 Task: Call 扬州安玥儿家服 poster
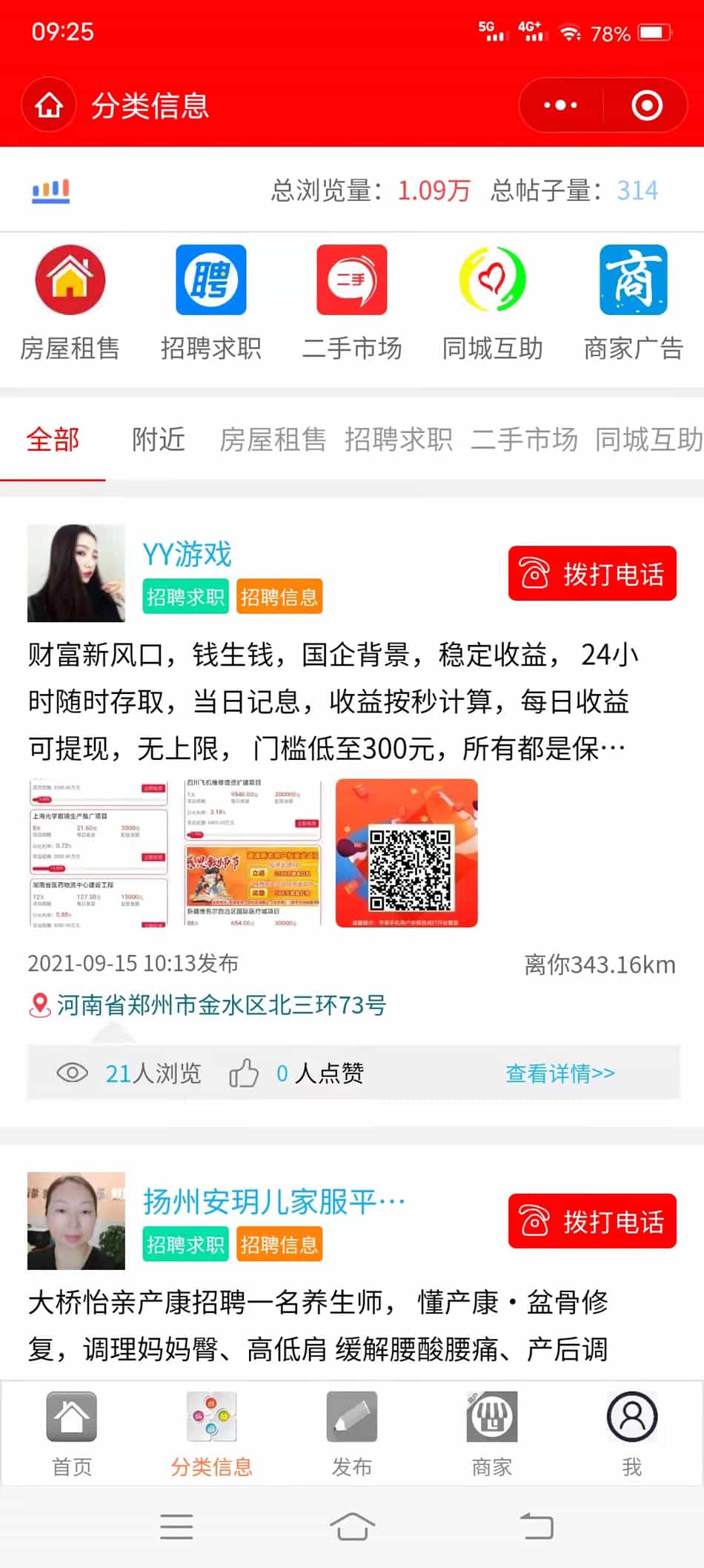click(592, 1221)
